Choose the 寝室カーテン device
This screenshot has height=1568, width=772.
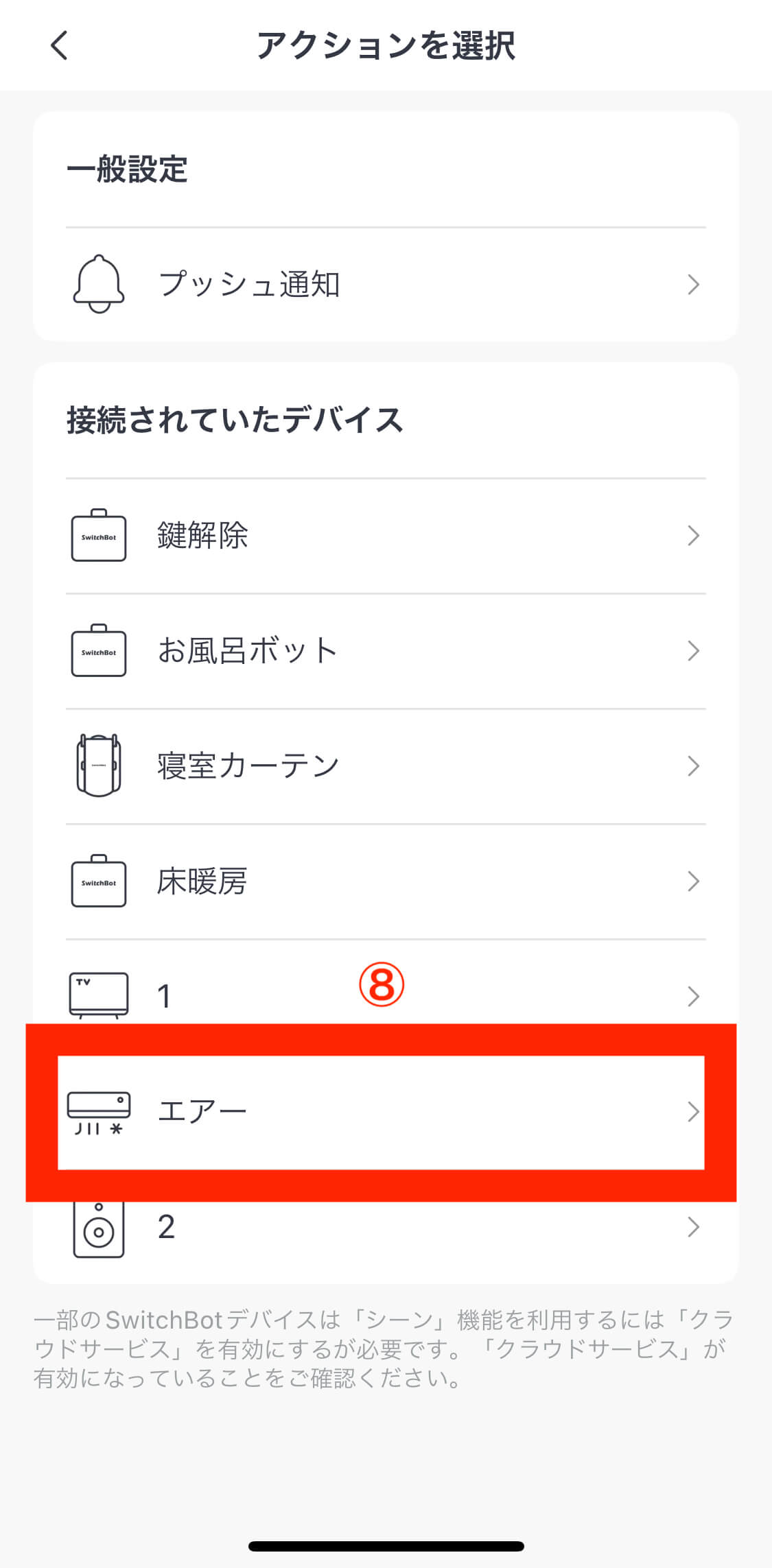click(386, 766)
